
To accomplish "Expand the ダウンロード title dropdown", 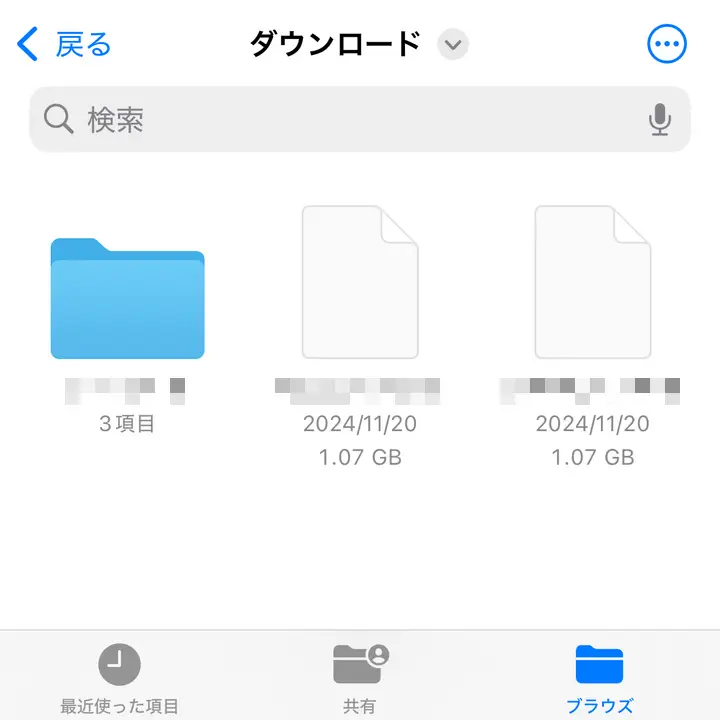I will pyautogui.click(x=453, y=45).
